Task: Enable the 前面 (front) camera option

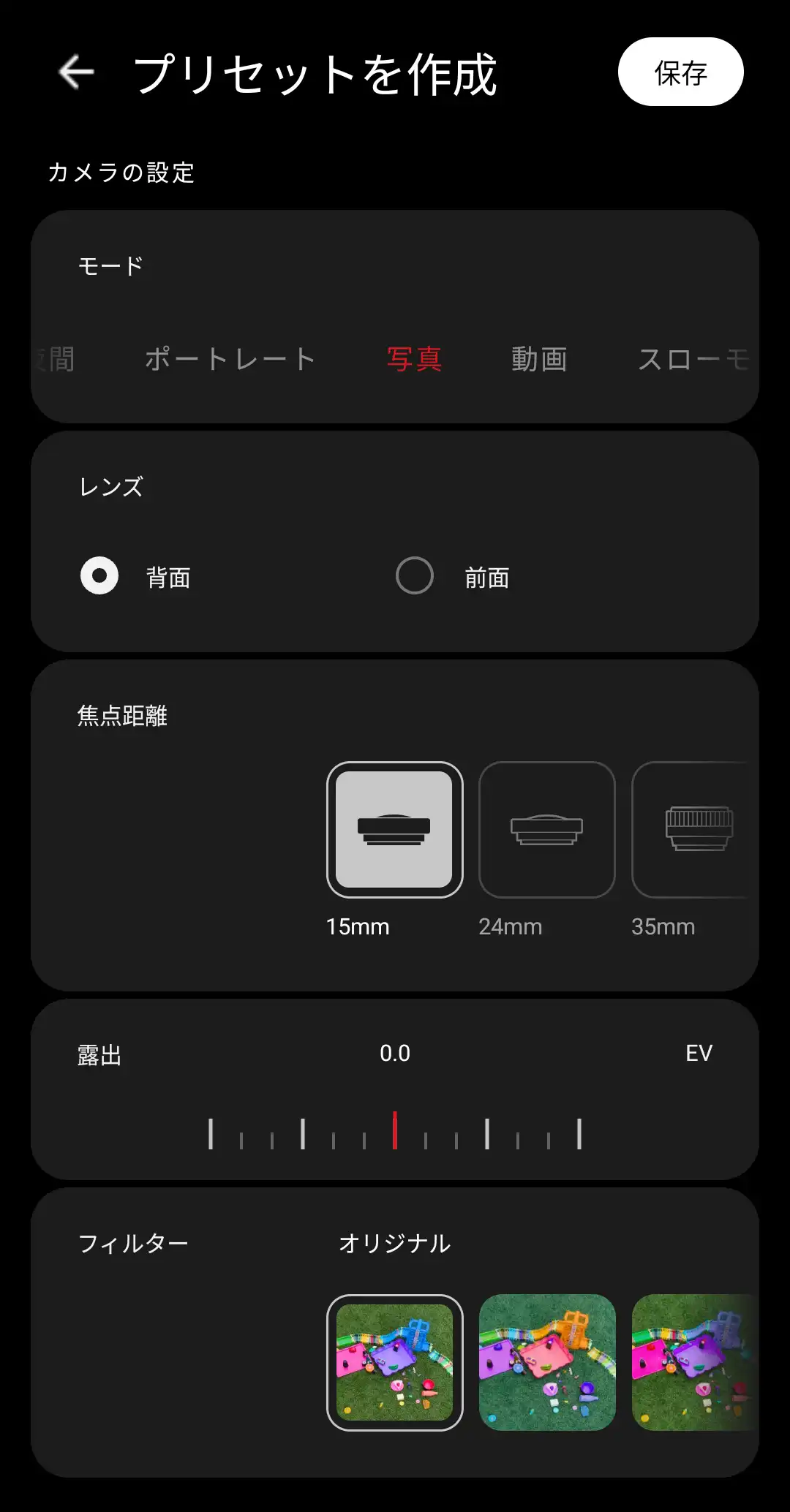Action: [x=415, y=575]
